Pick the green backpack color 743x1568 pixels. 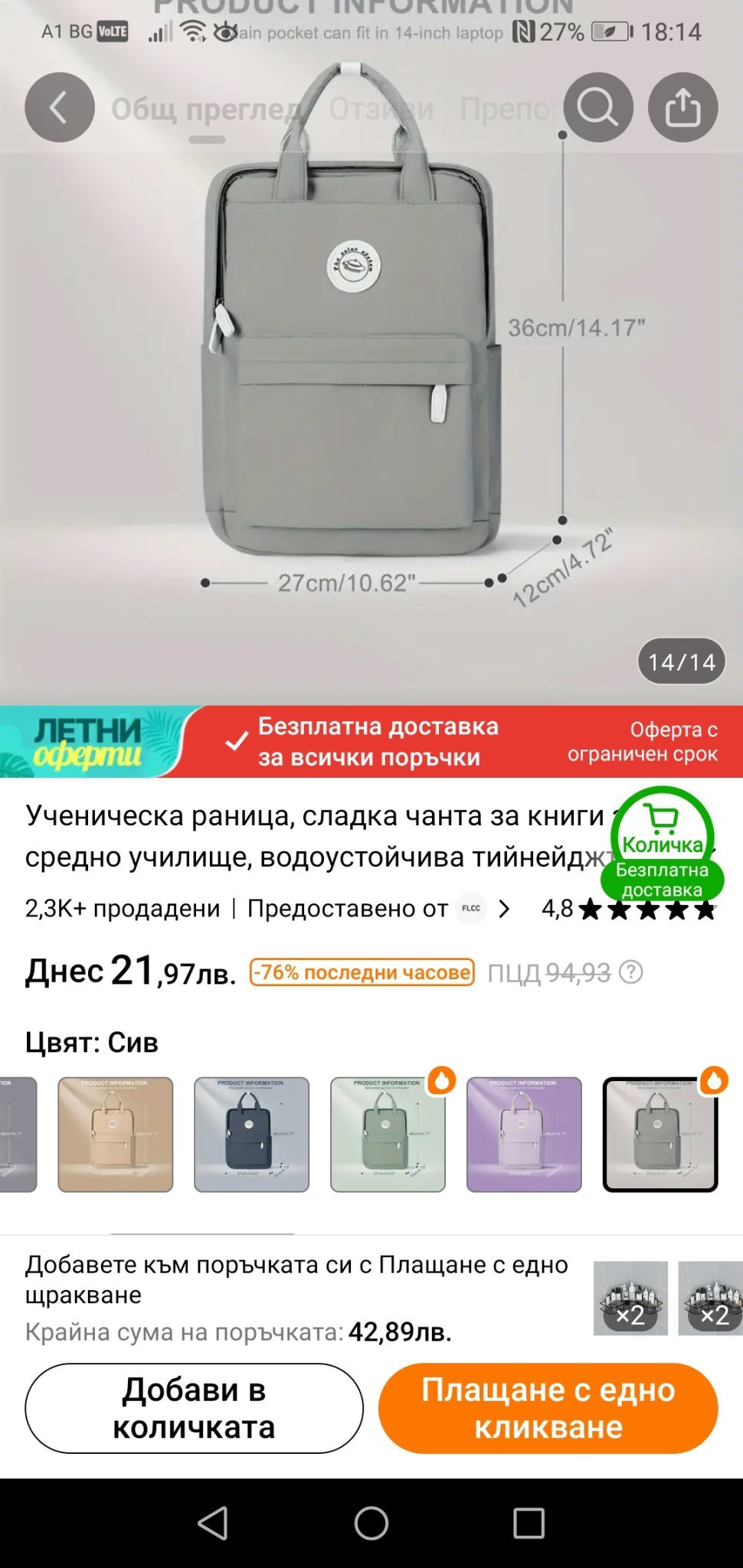click(388, 1134)
